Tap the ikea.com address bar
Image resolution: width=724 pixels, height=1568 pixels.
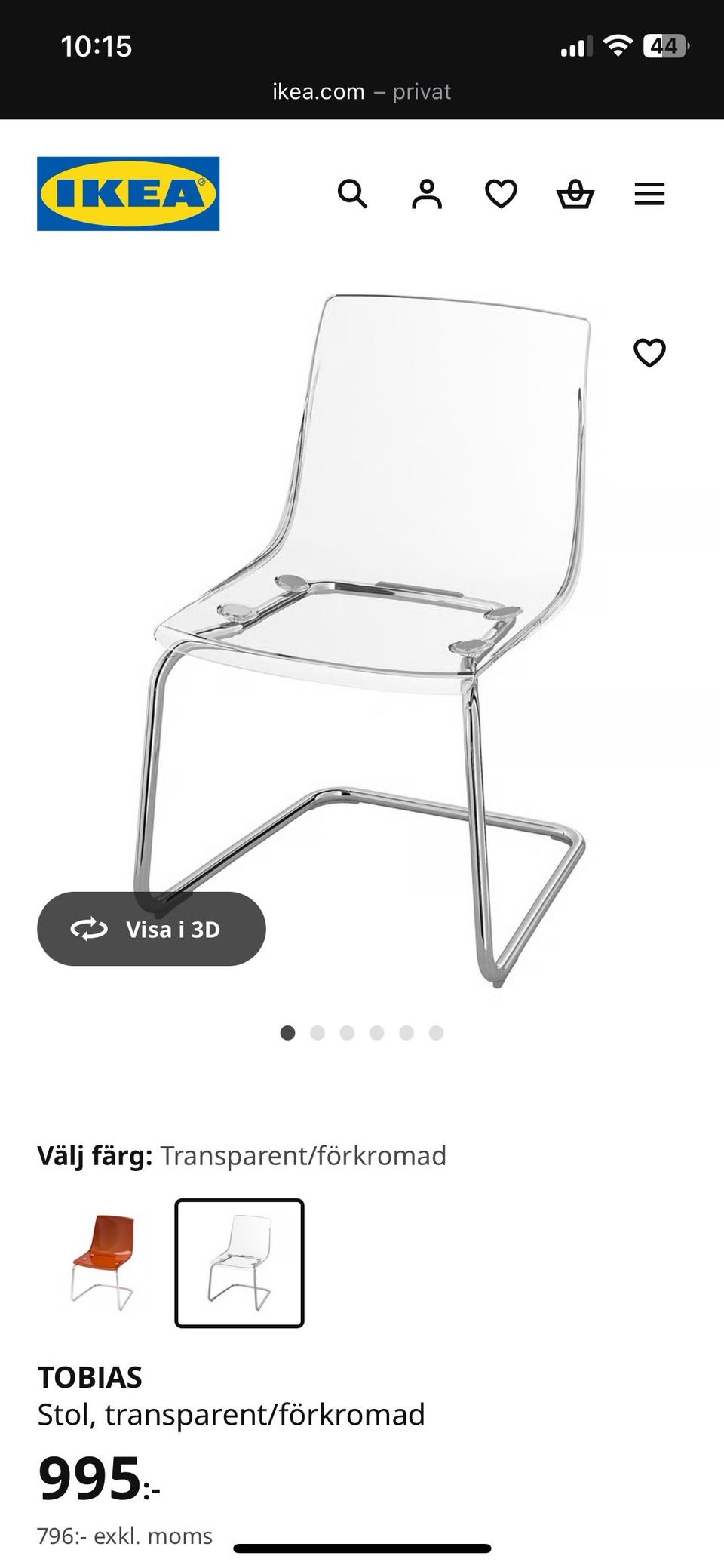(x=361, y=92)
